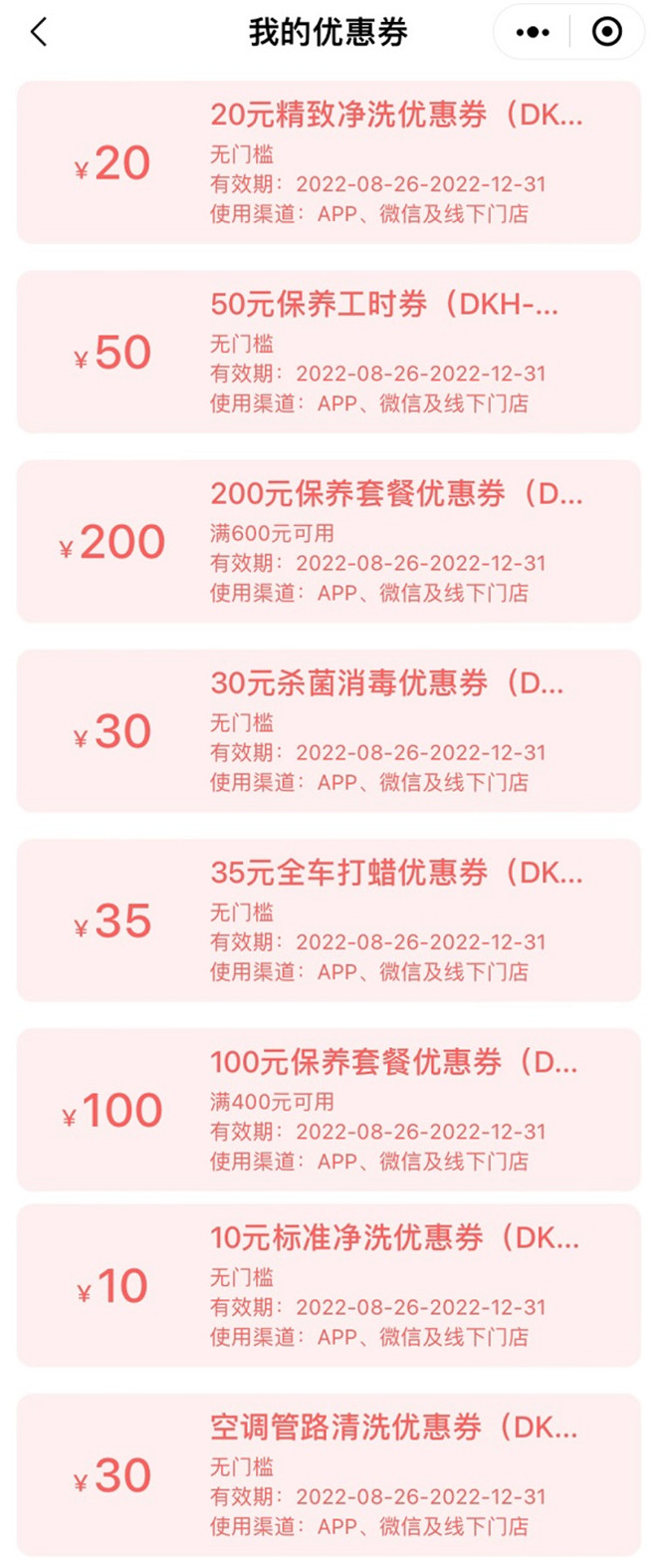Open the 10元标准净洗优惠券 coupon
657x1568 pixels.
pos(328,1285)
